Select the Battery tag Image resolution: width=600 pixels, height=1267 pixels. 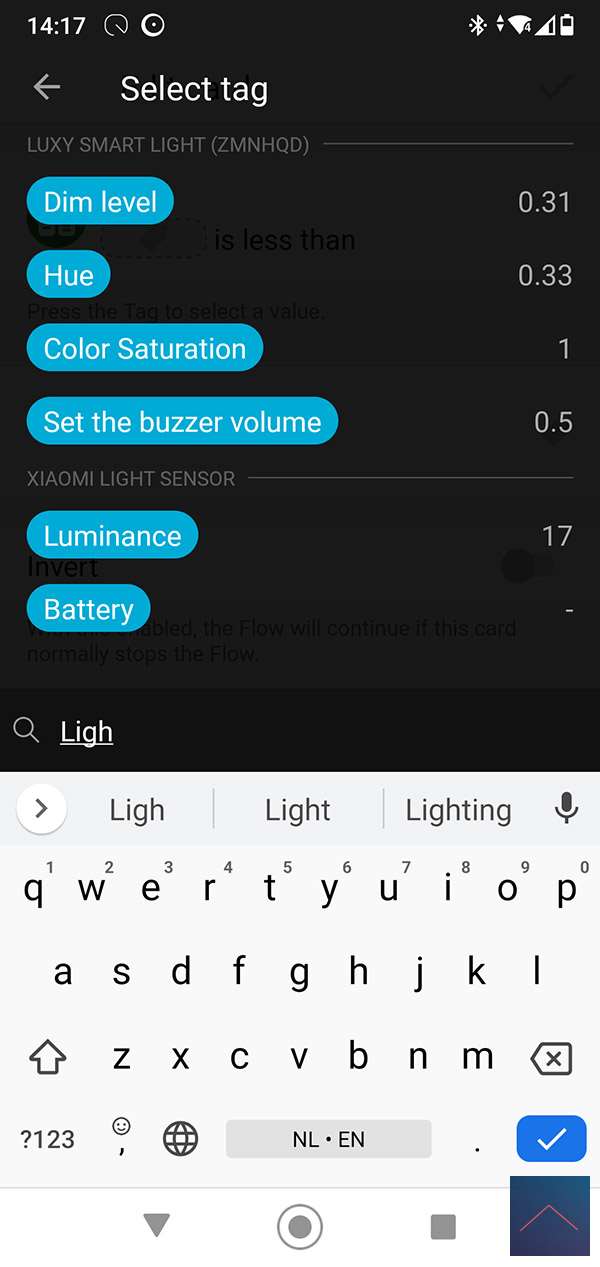tap(88, 609)
